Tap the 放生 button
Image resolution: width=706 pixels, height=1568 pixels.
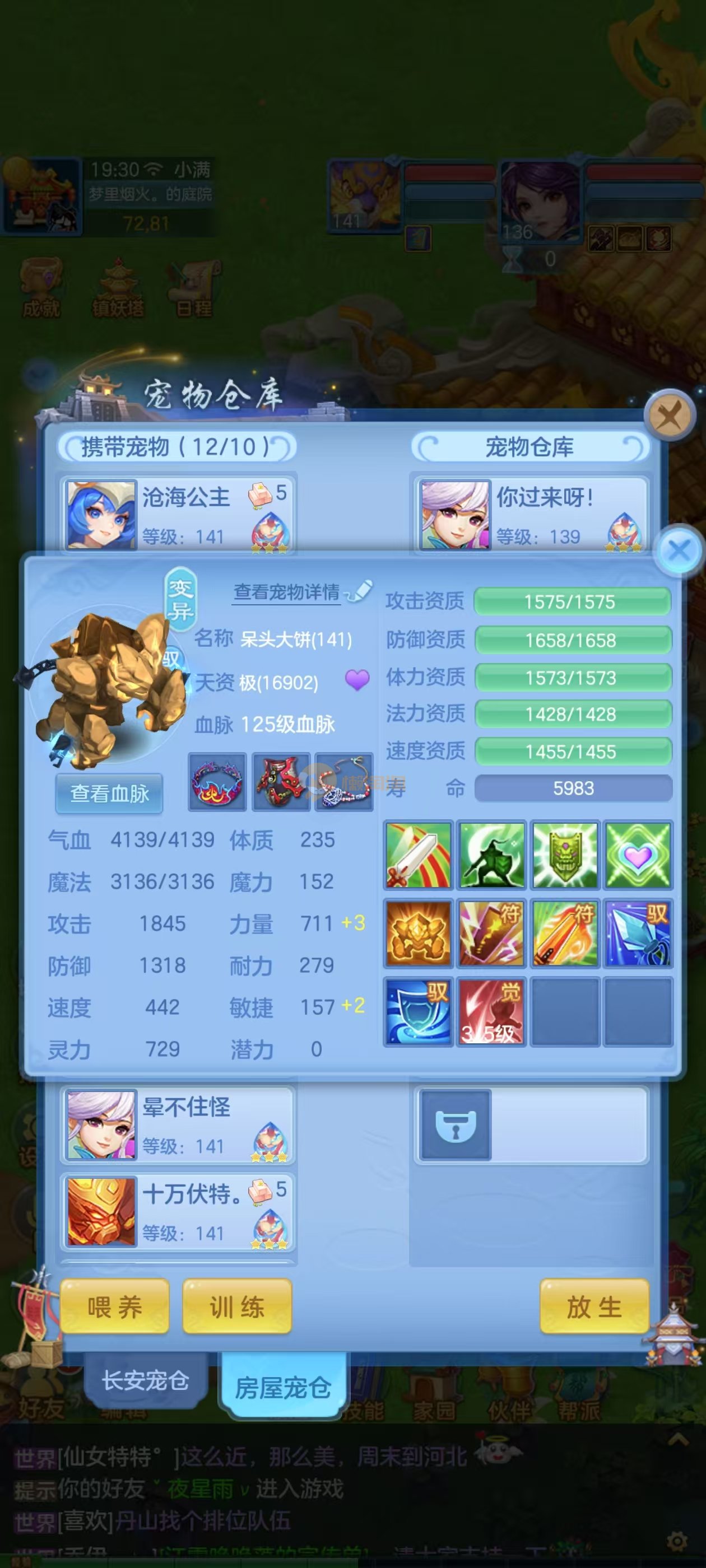point(594,1307)
